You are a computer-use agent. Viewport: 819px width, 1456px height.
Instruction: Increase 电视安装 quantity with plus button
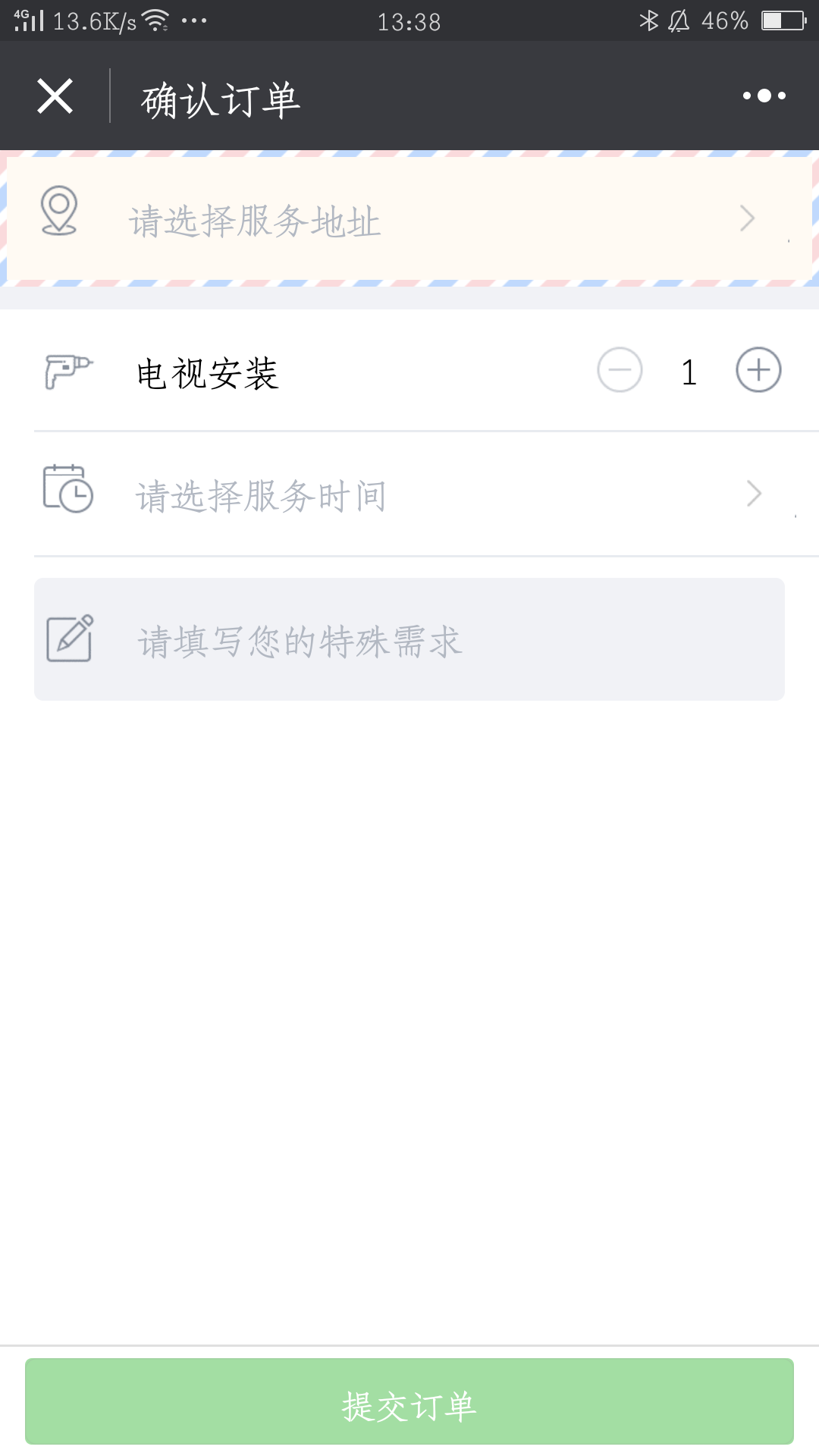coord(758,371)
